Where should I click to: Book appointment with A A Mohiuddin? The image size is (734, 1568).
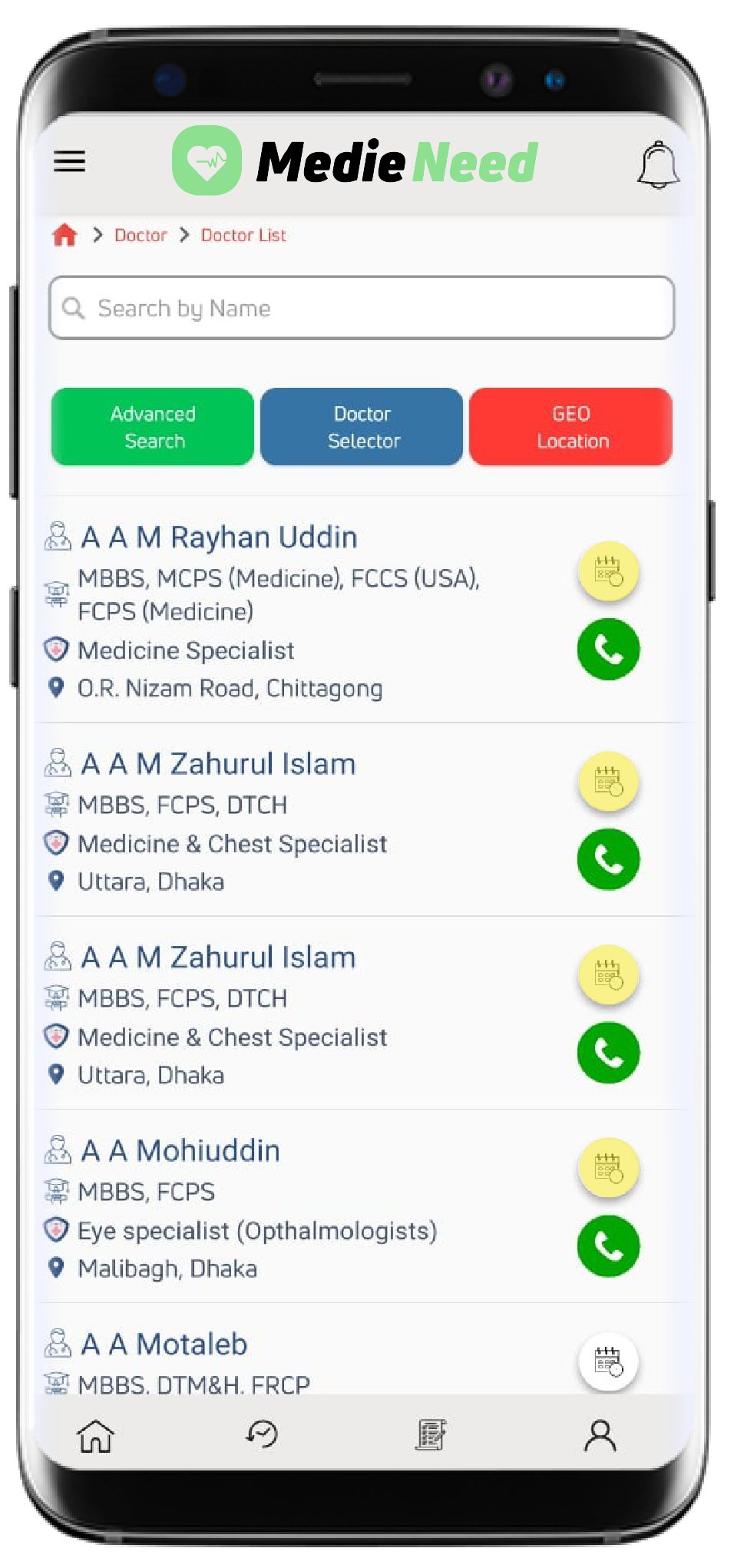(x=608, y=1169)
